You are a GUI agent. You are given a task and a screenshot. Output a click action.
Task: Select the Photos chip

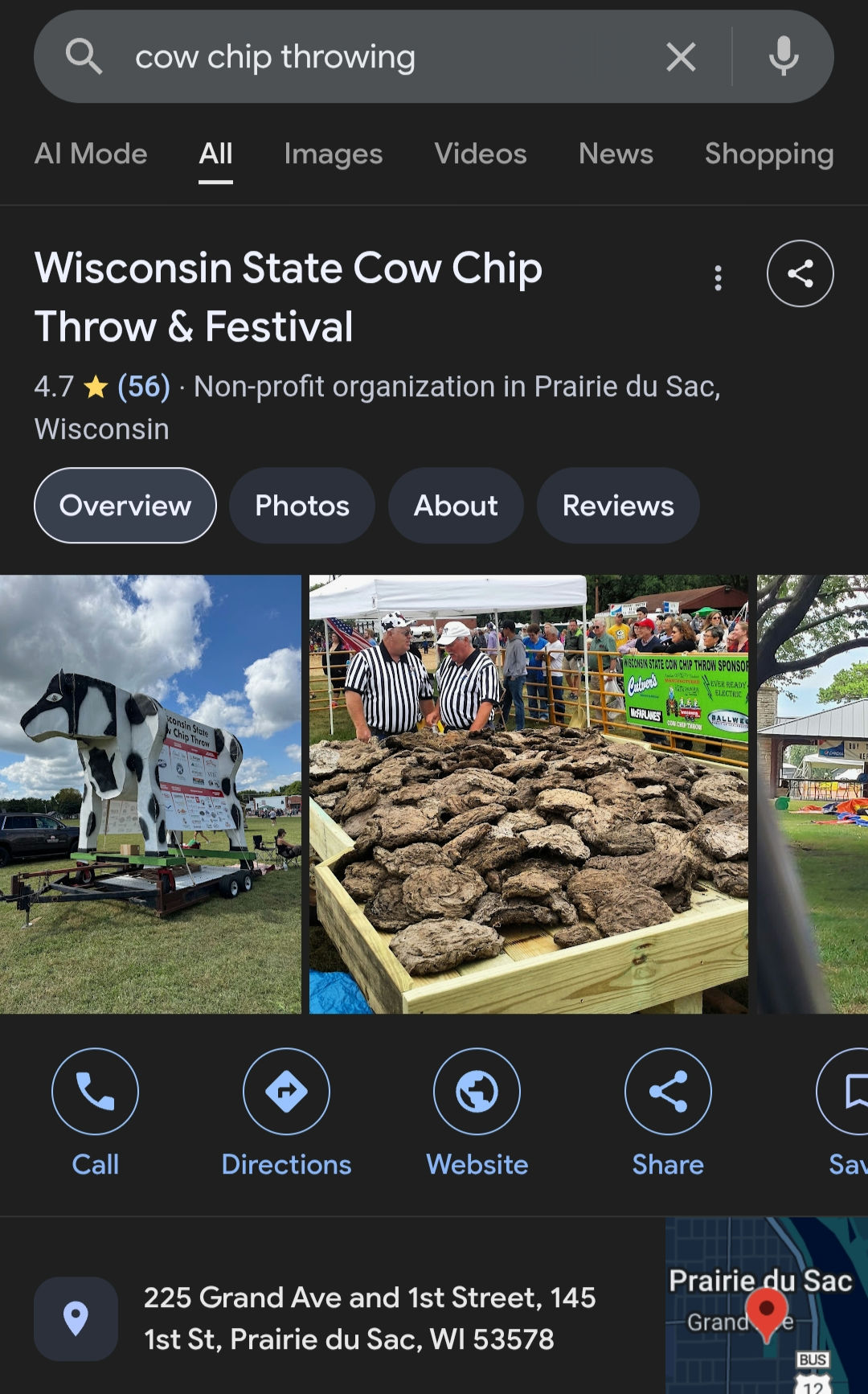(x=302, y=506)
